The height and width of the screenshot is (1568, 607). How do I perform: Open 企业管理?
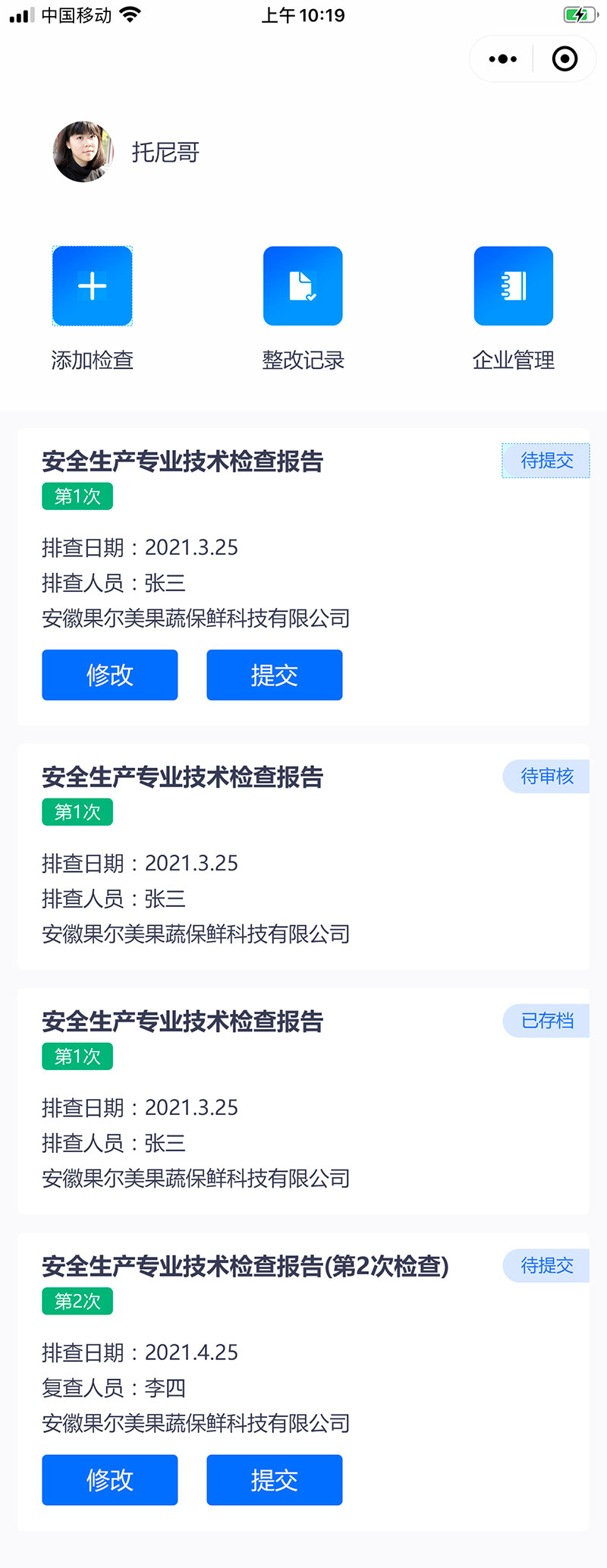tap(514, 286)
